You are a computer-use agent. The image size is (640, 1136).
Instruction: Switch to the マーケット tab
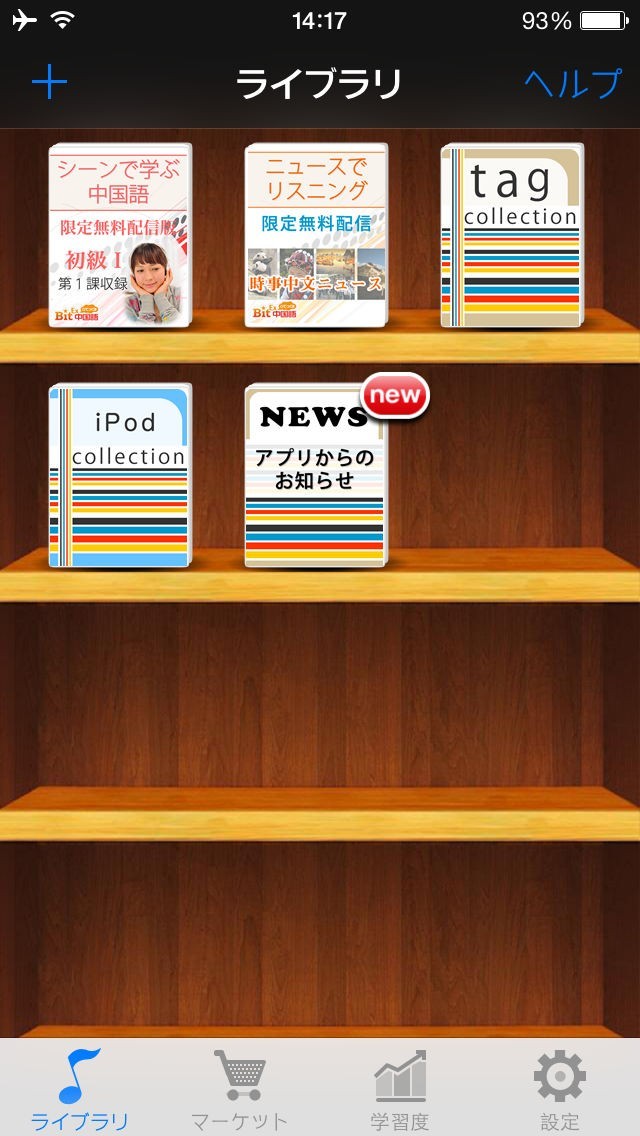point(240,1088)
